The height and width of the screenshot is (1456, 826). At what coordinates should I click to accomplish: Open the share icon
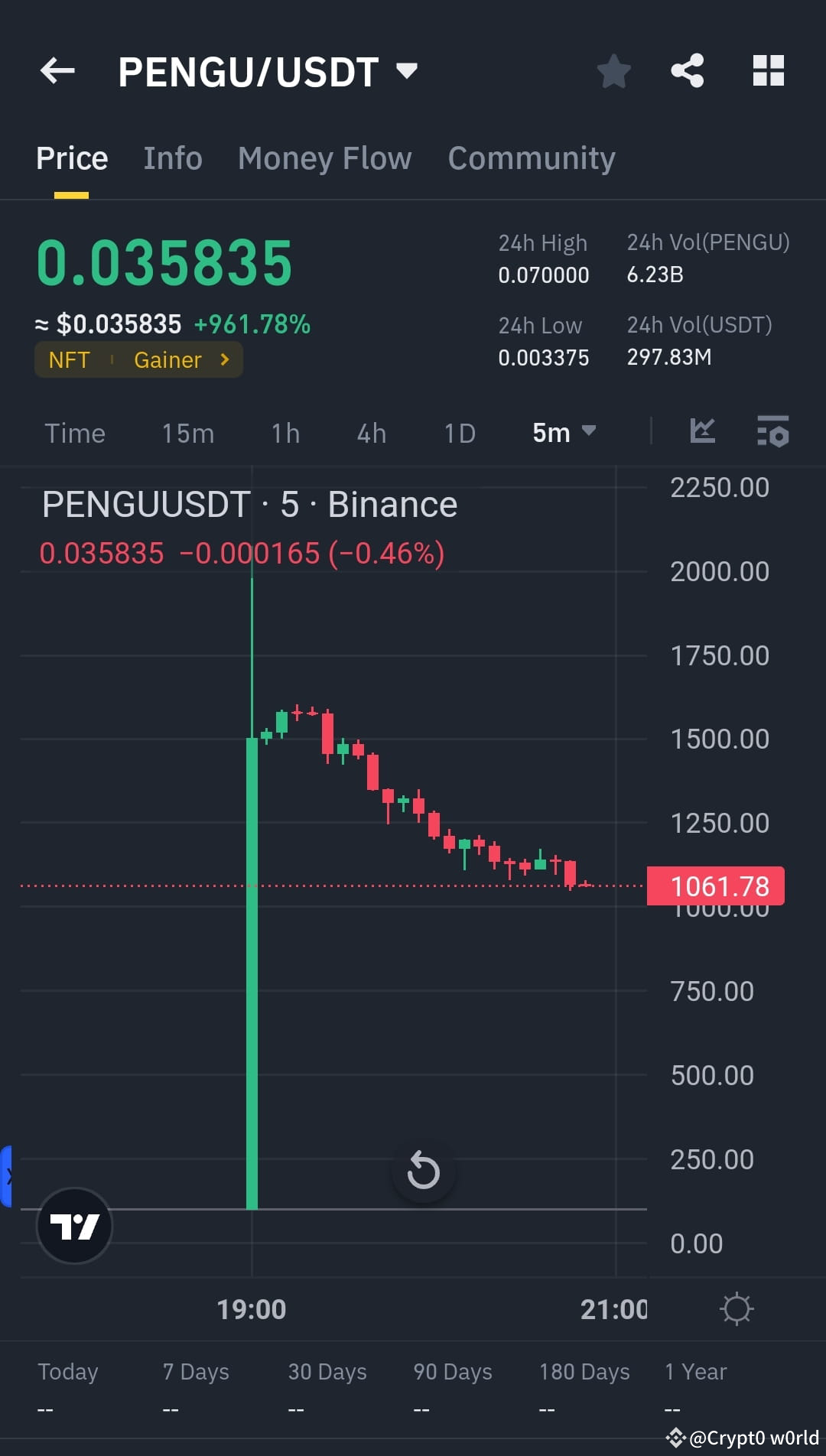tap(688, 70)
